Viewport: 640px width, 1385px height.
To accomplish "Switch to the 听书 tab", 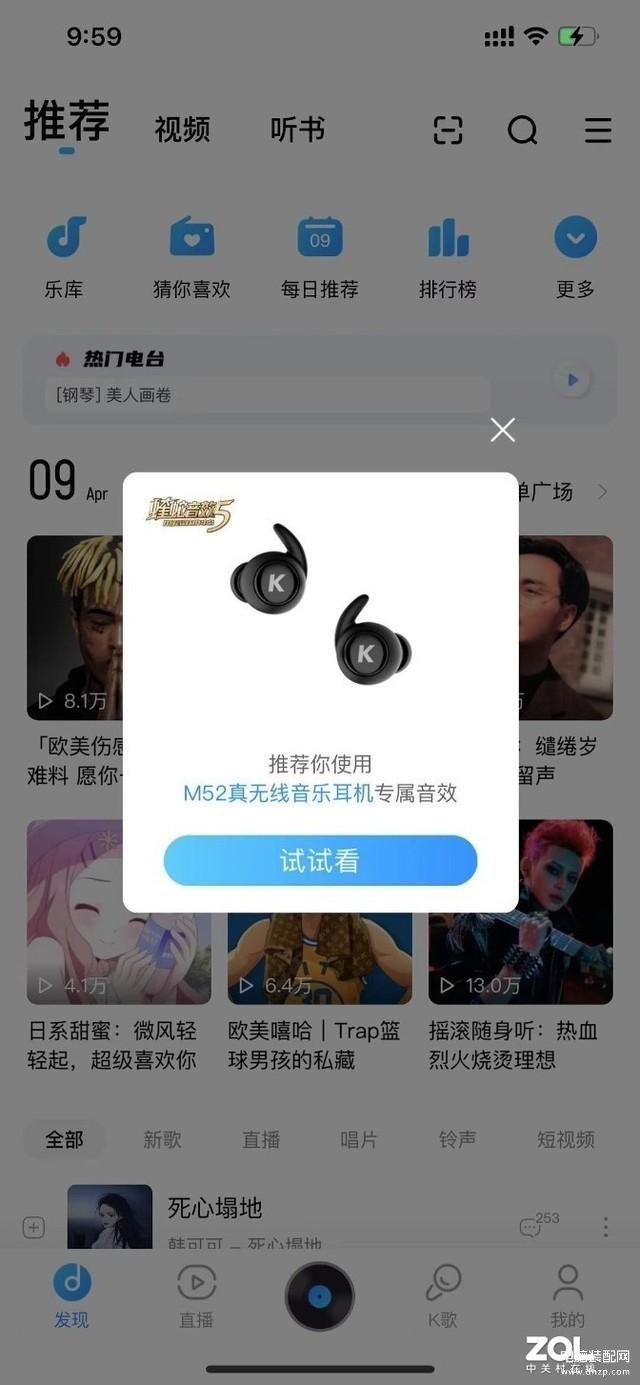I will 297,130.
